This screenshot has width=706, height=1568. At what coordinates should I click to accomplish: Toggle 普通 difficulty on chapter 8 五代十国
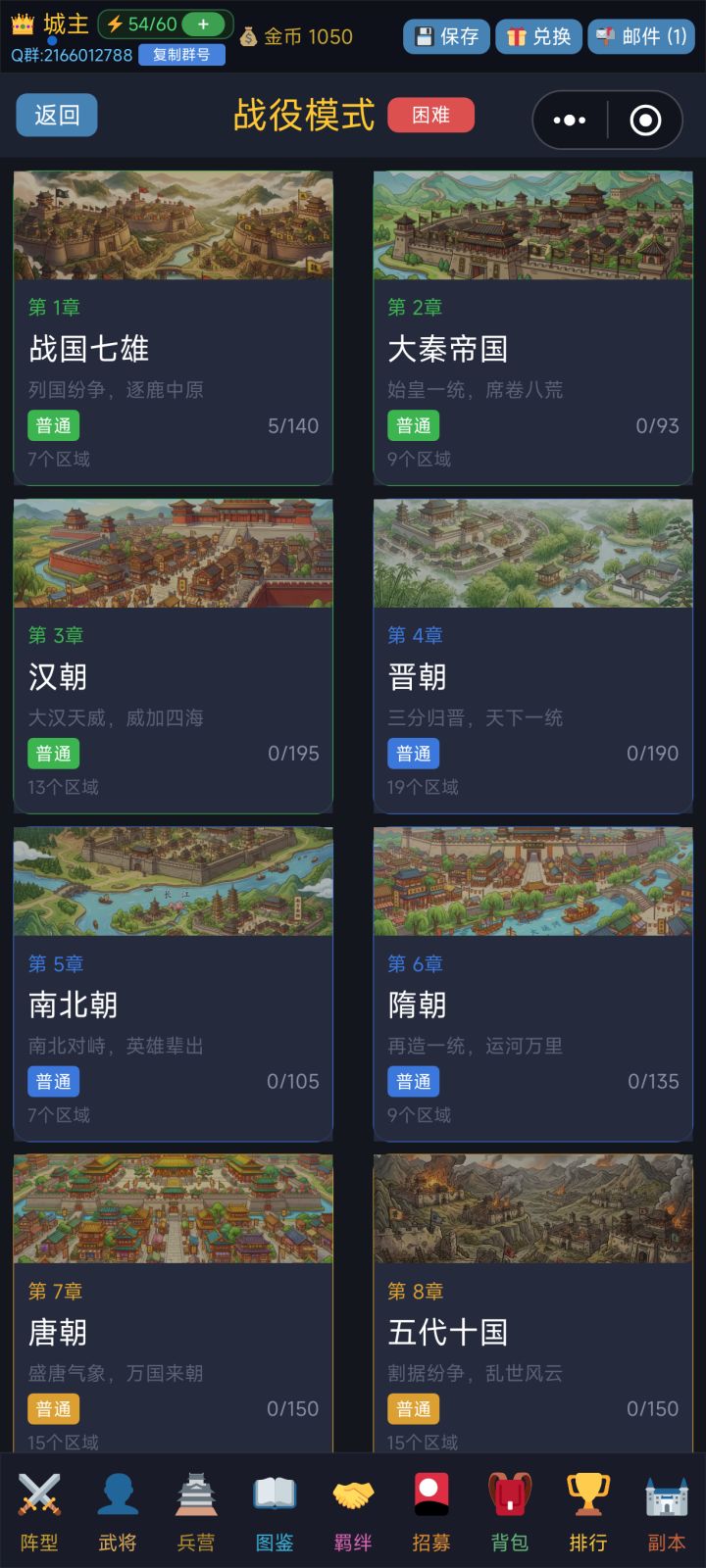coord(414,1408)
